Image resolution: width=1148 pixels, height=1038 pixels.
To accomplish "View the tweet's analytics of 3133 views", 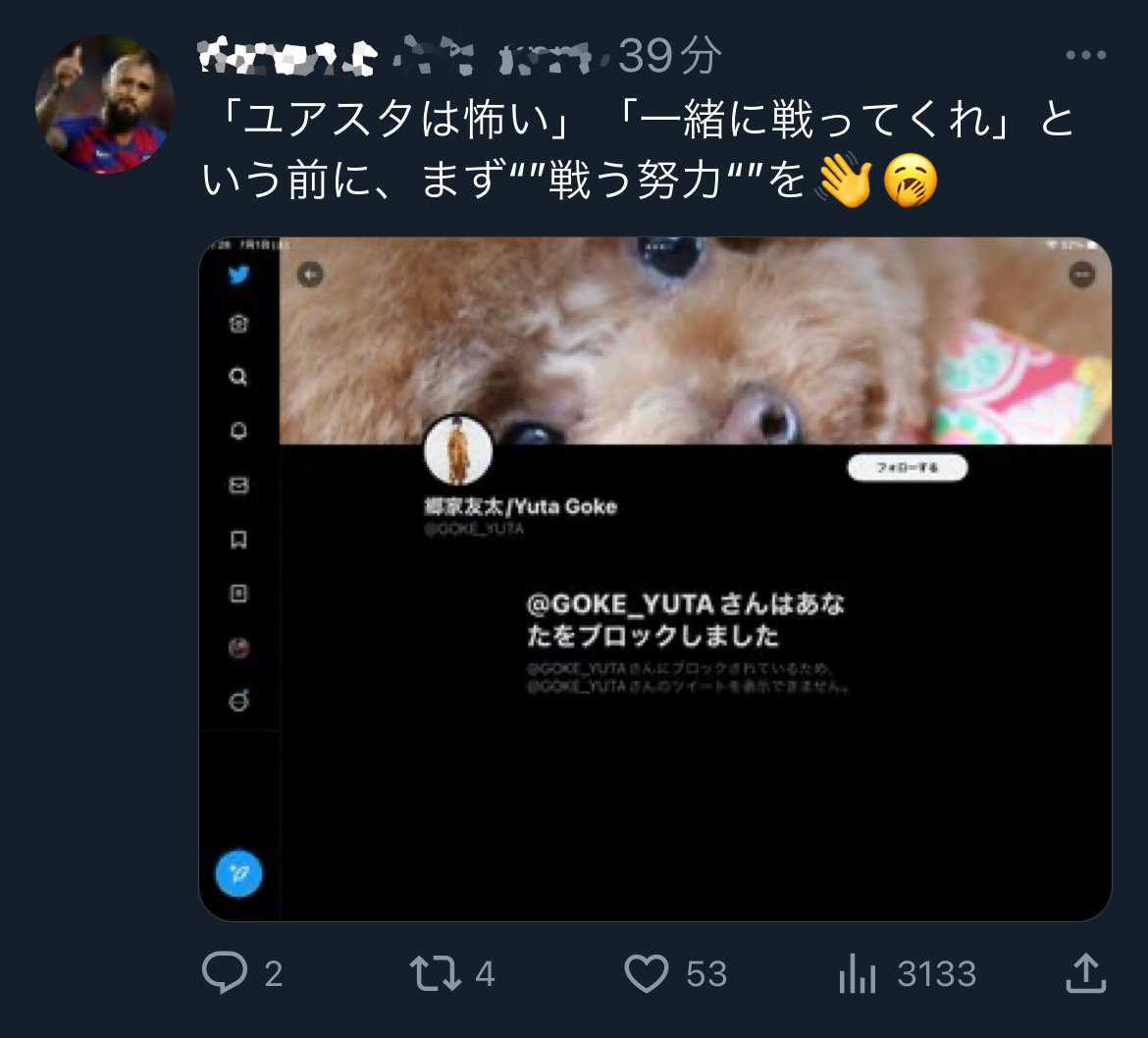I will [858, 973].
